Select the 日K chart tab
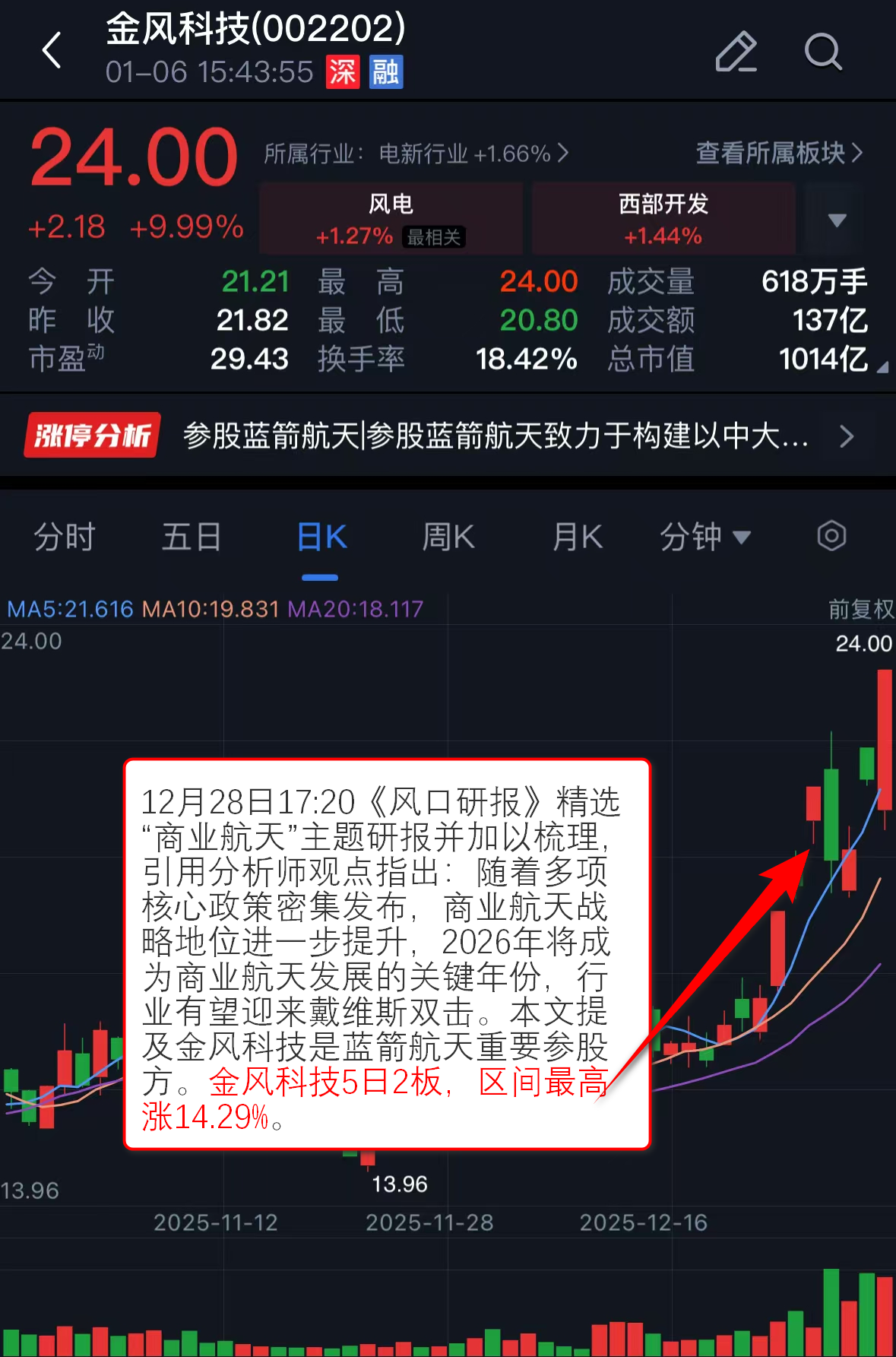This screenshot has width=896, height=1357. pyautogui.click(x=321, y=537)
